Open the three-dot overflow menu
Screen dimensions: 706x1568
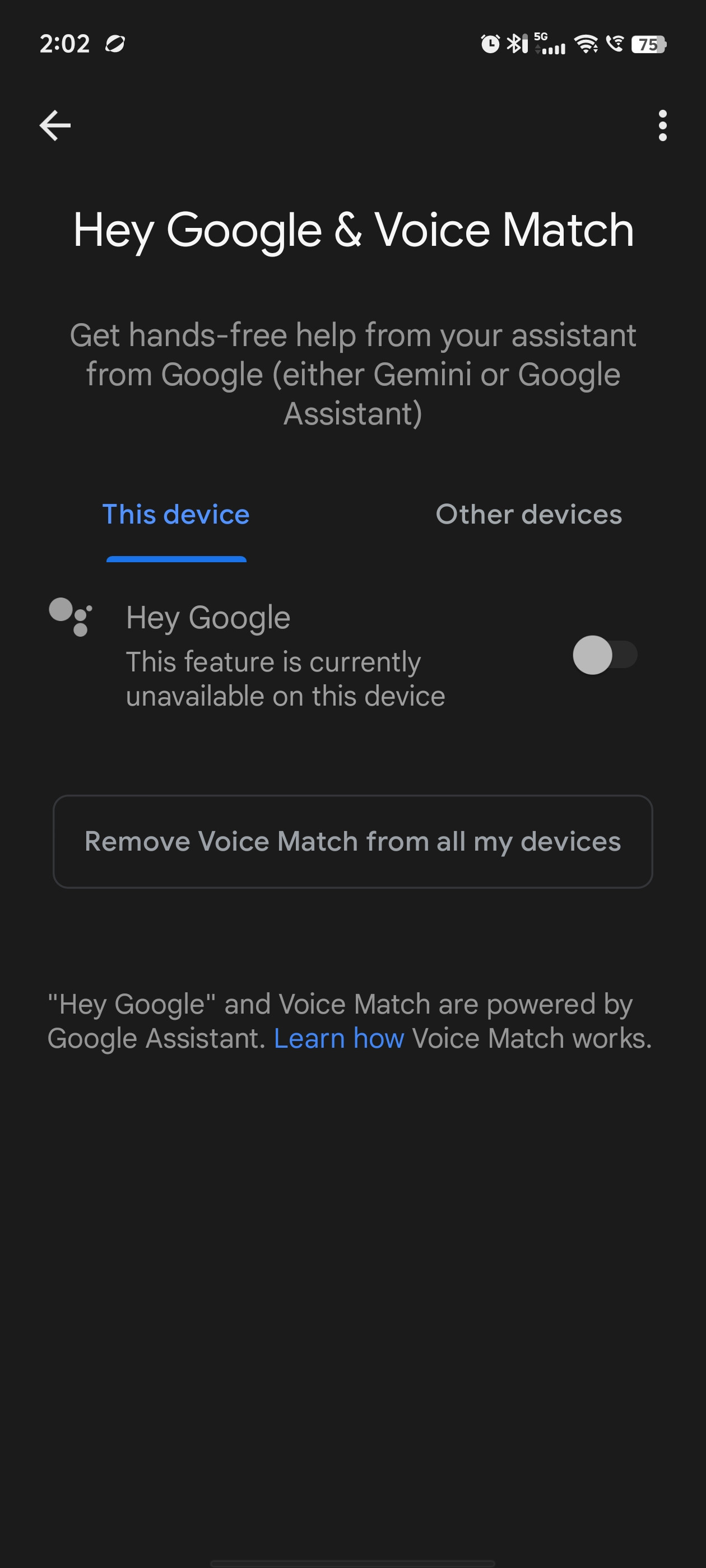[662, 125]
